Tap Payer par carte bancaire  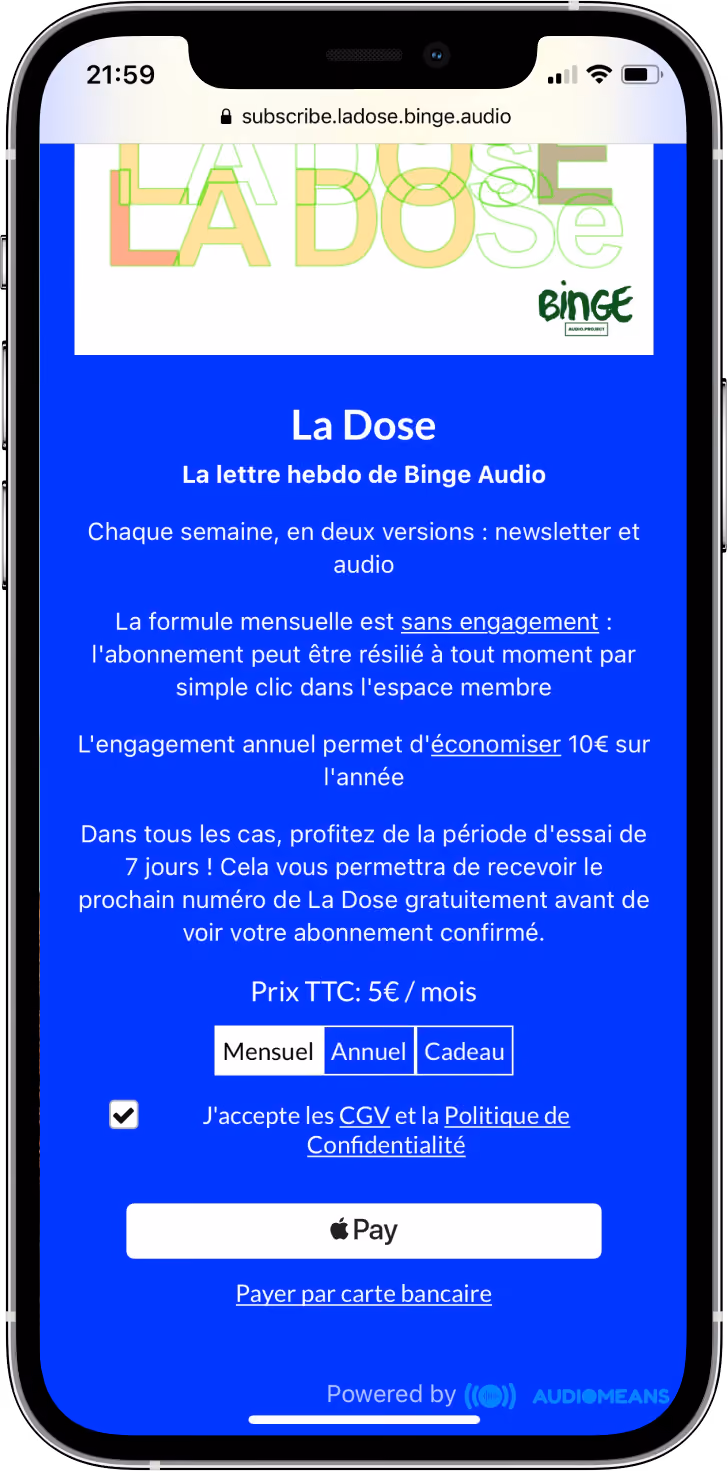pyautogui.click(x=364, y=1294)
